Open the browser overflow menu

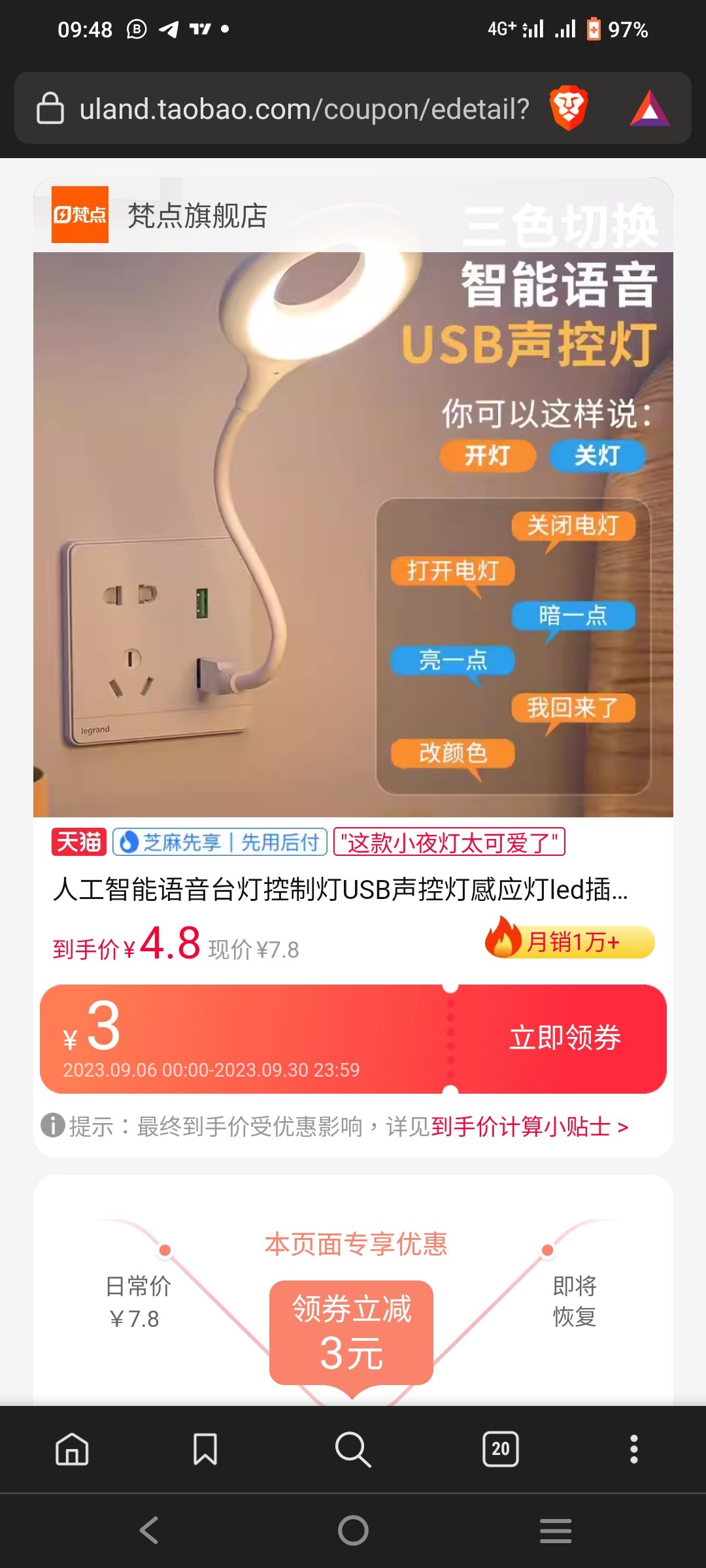(633, 1449)
